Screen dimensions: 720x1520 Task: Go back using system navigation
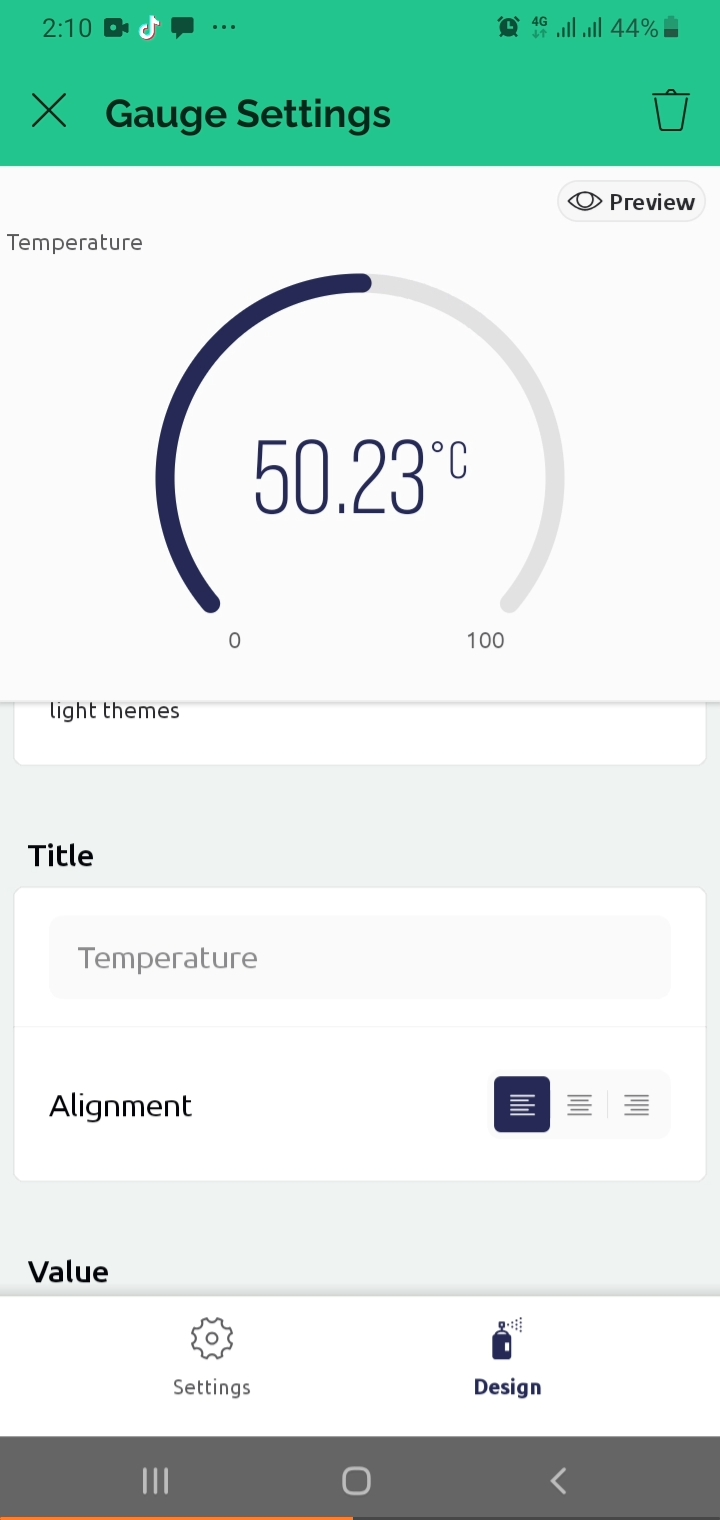tap(558, 1480)
